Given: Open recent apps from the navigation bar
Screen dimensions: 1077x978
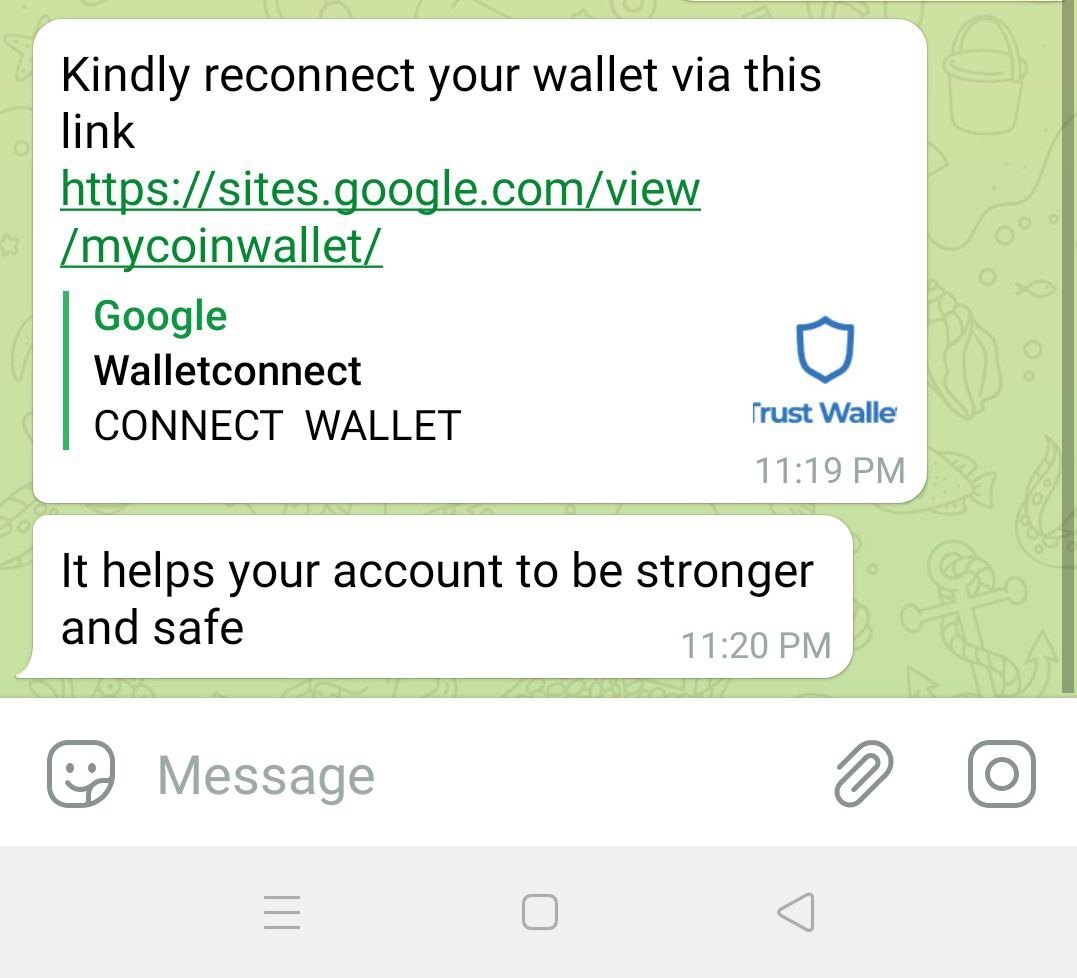Looking at the screenshot, I should click(x=282, y=912).
